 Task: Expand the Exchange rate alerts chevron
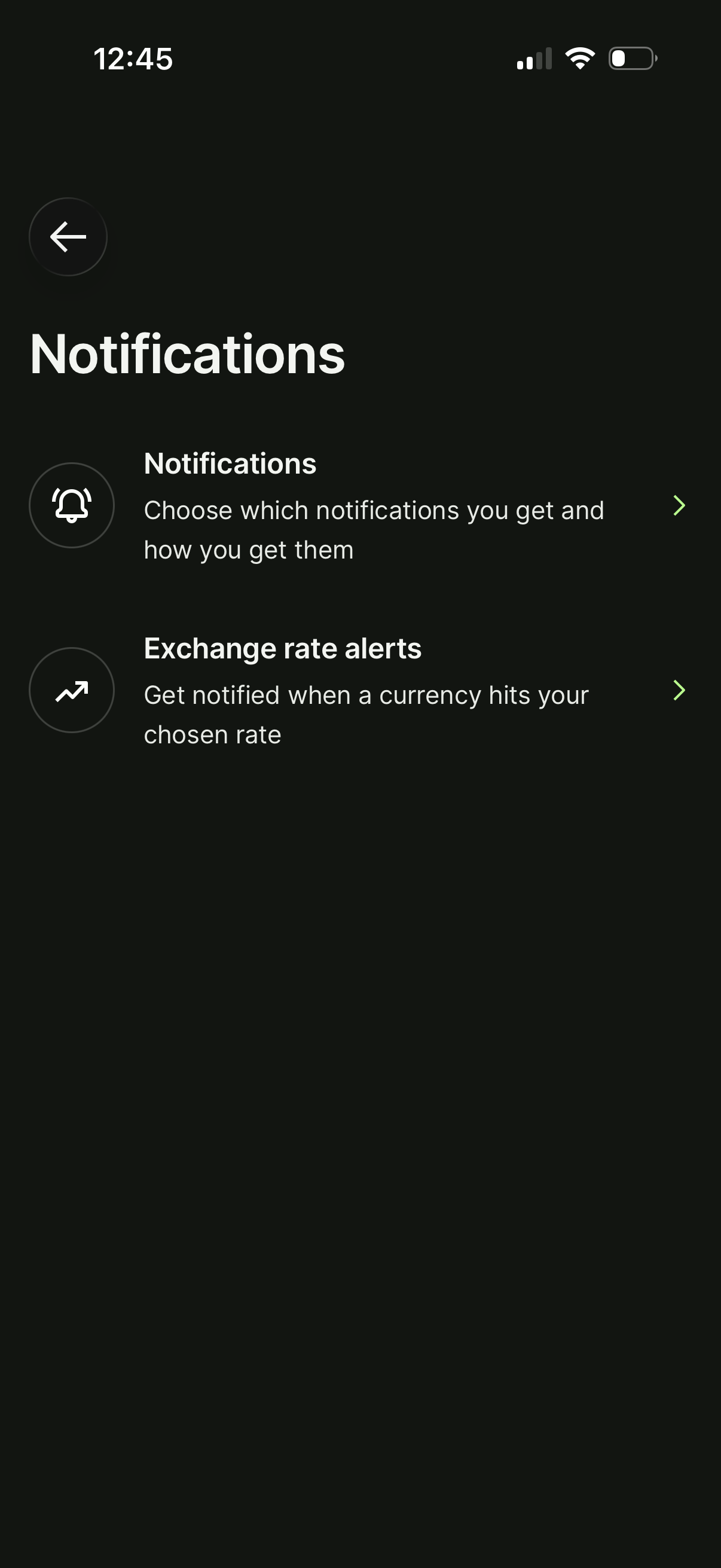[680, 691]
